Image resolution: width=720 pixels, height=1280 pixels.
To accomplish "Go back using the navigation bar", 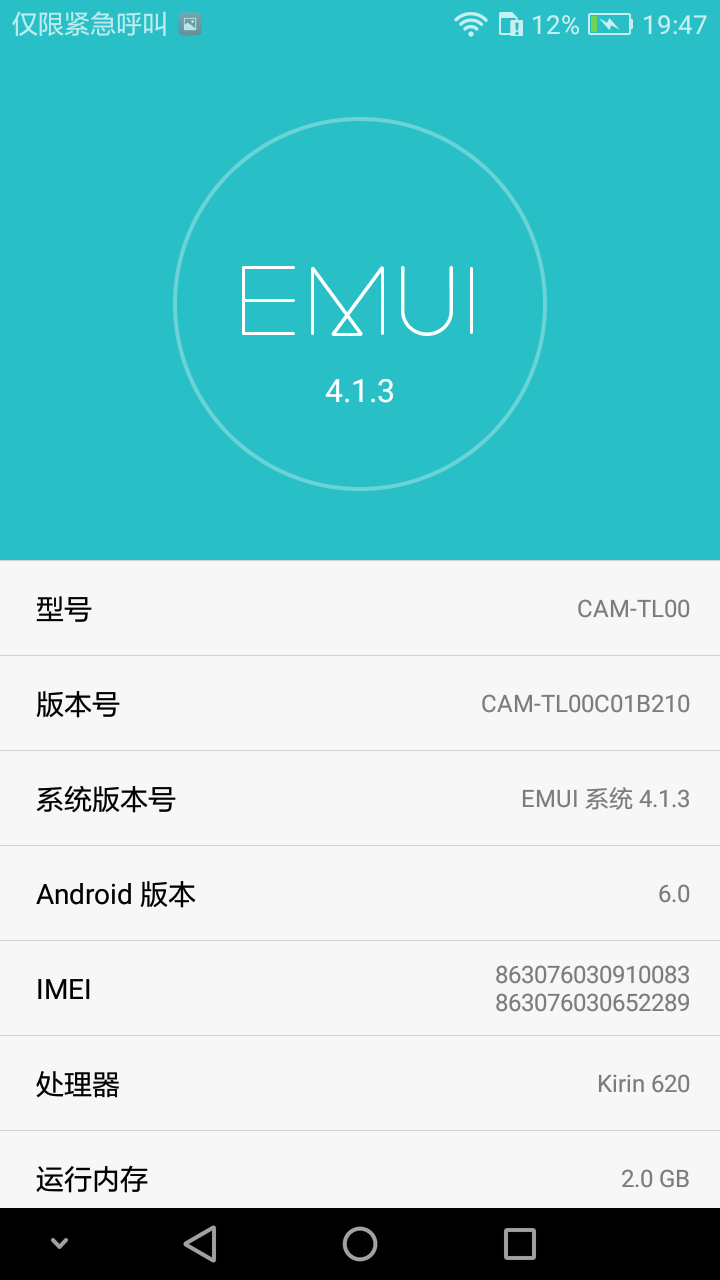I will point(200,1244).
